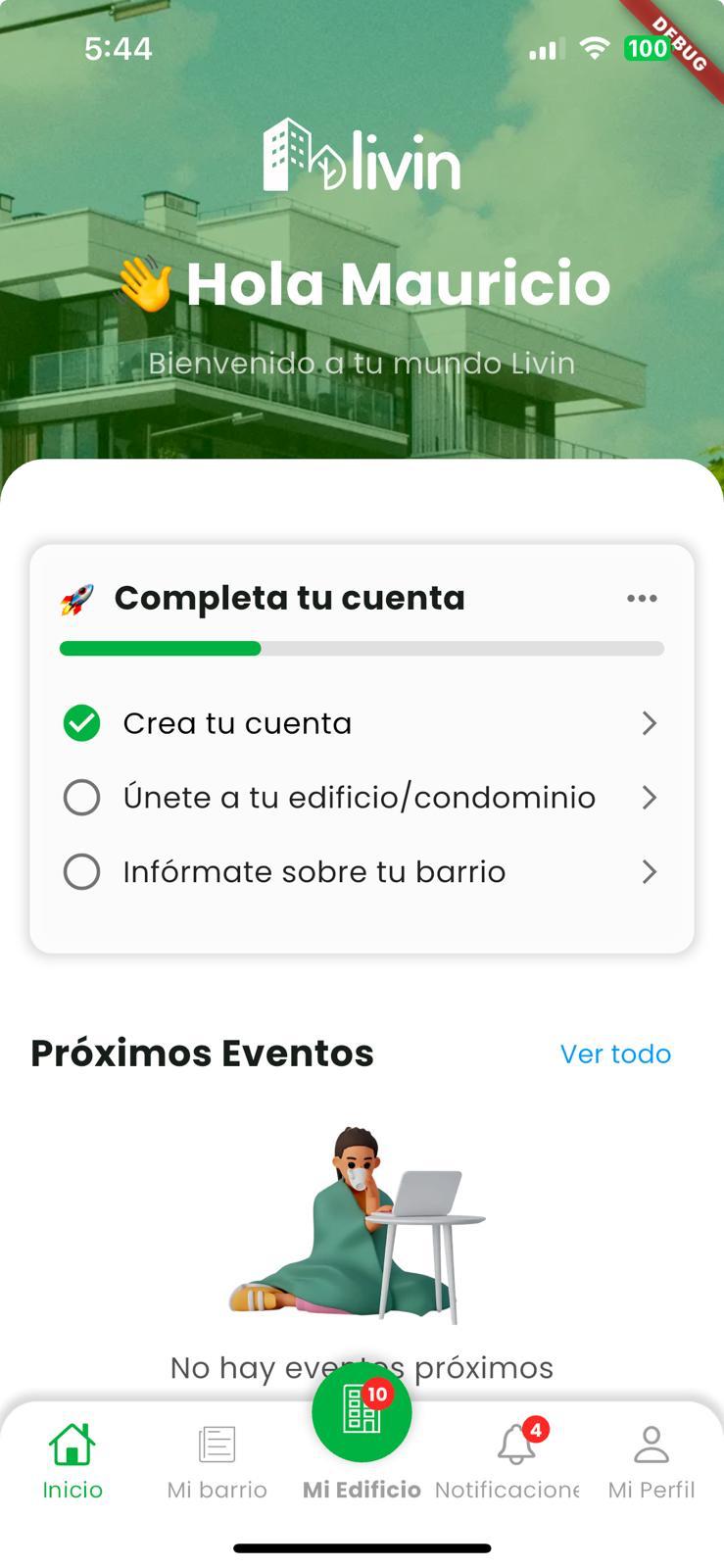Open the three-dot menu on Completa tu cuenta

coord(642,598)
